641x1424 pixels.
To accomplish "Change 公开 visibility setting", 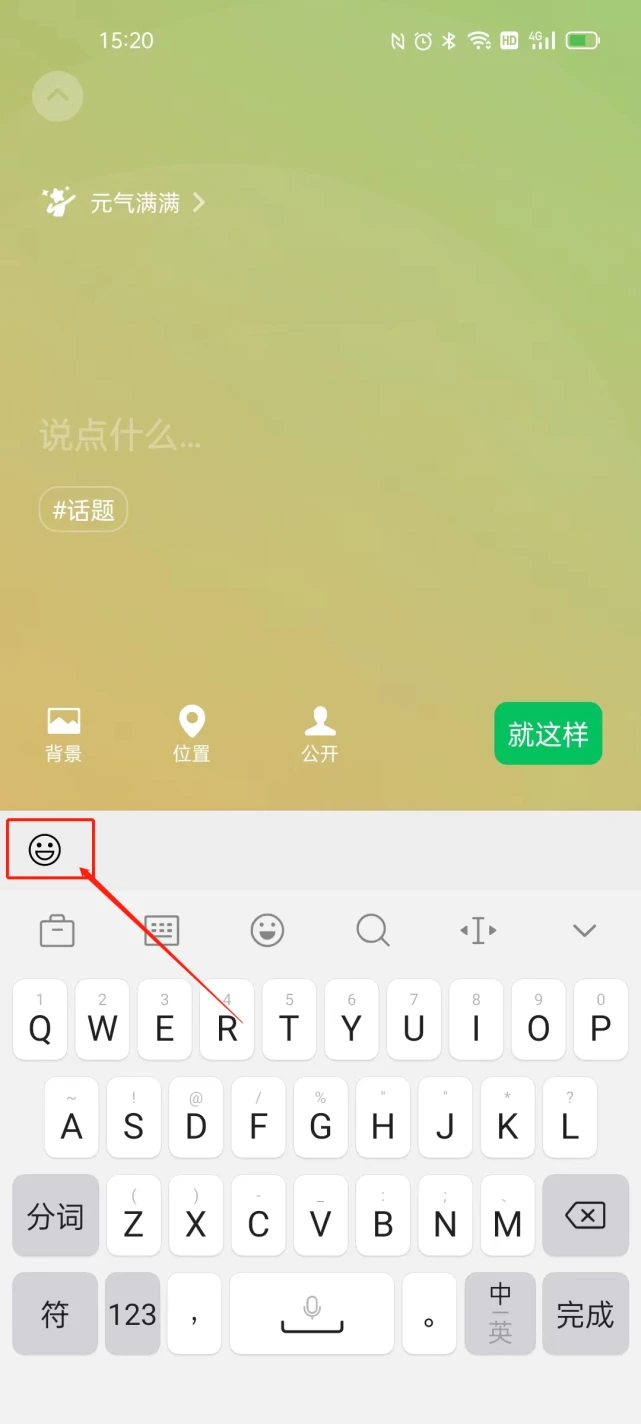I will pyautogui.click(x=320, y=734).
